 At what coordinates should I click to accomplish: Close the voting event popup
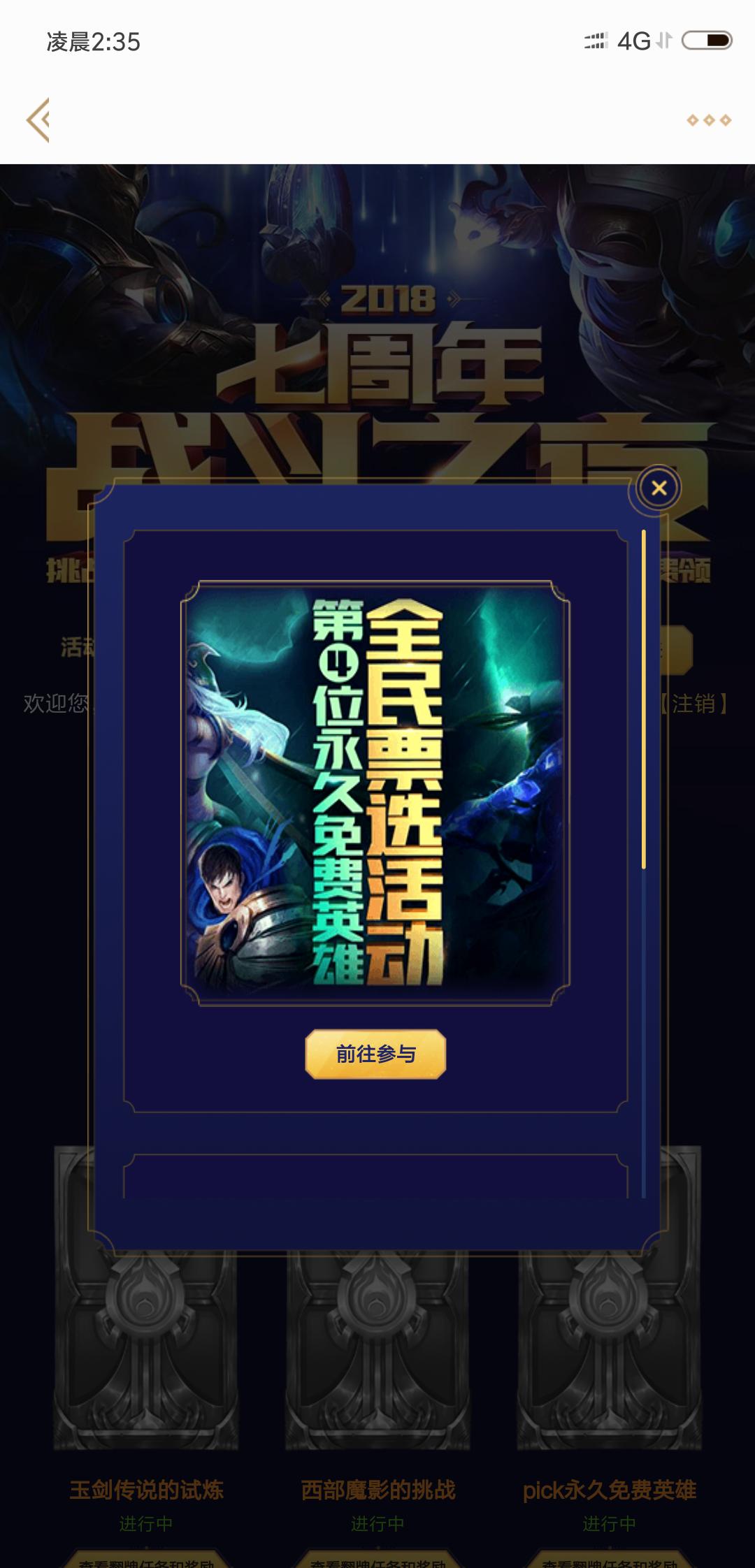coord(658,489)
